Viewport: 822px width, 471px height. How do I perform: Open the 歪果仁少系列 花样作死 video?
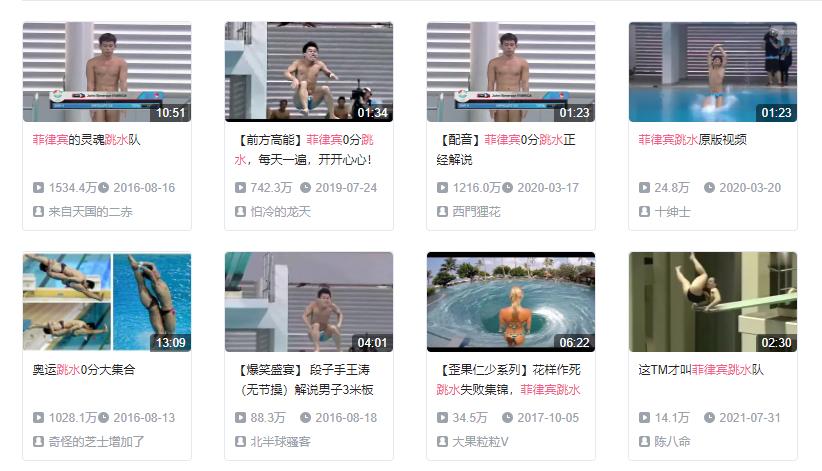tap(510, 302)
